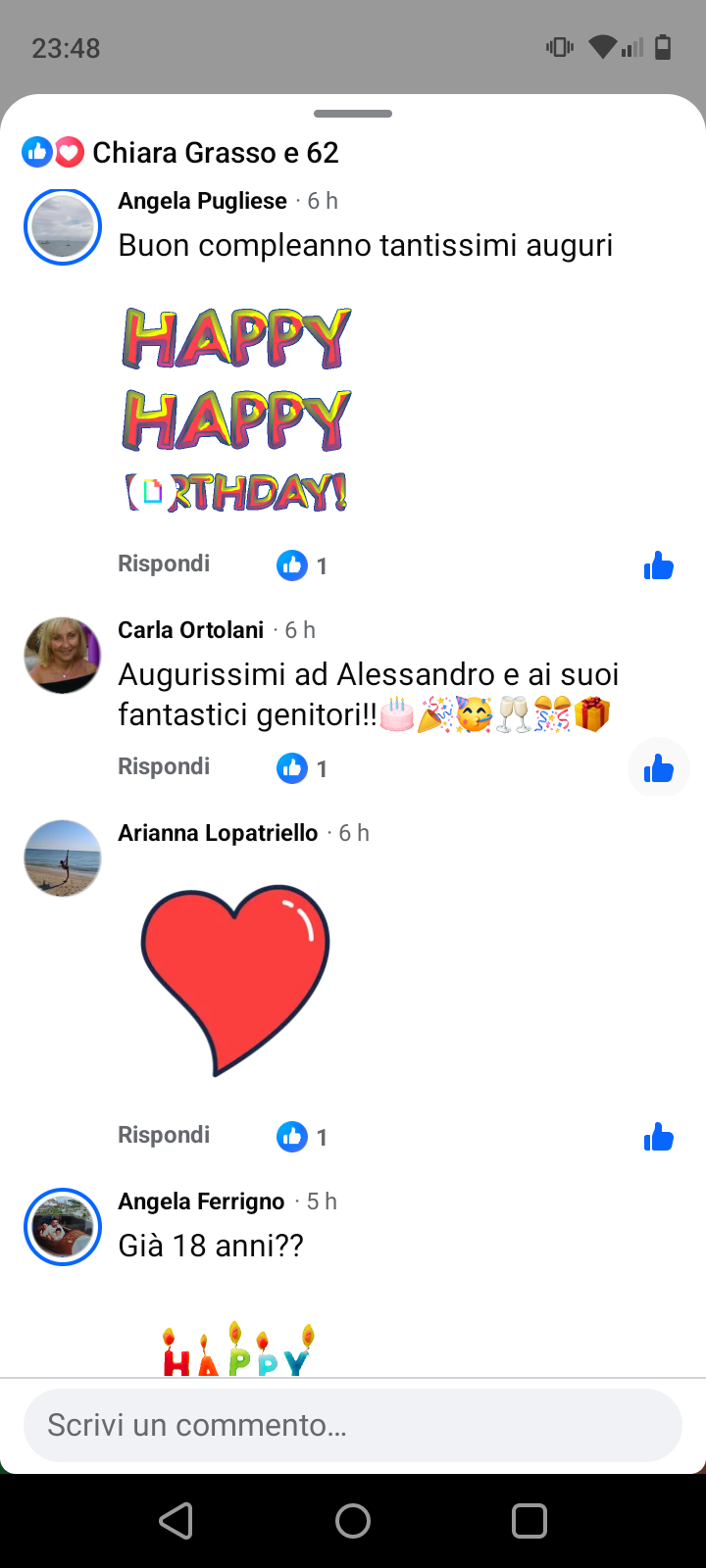View reactions on Angela Pugliese's comment
Image resolution: width=706 pixels, height=1568 pixels.
pyautogui.click(x=302, y=565)
